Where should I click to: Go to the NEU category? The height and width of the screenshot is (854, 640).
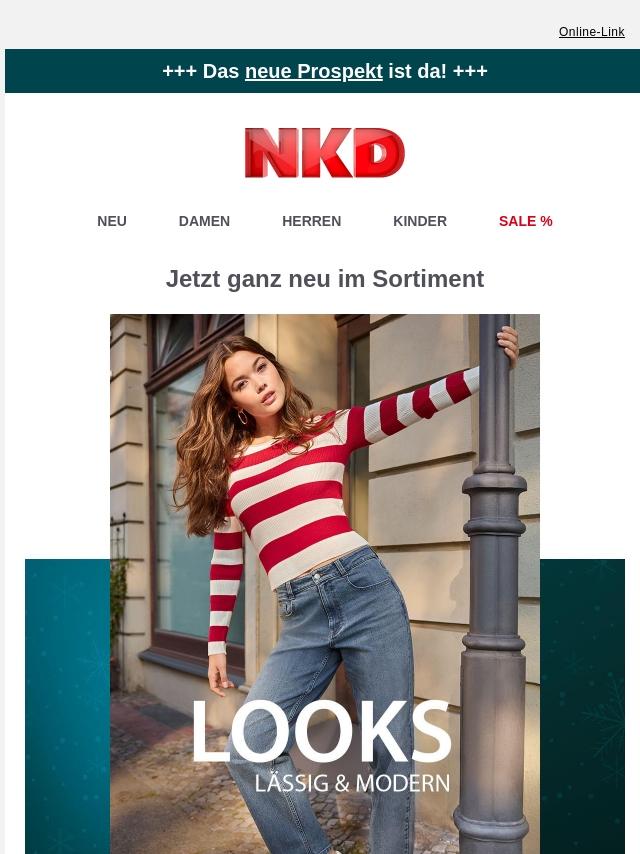[112, 221]
